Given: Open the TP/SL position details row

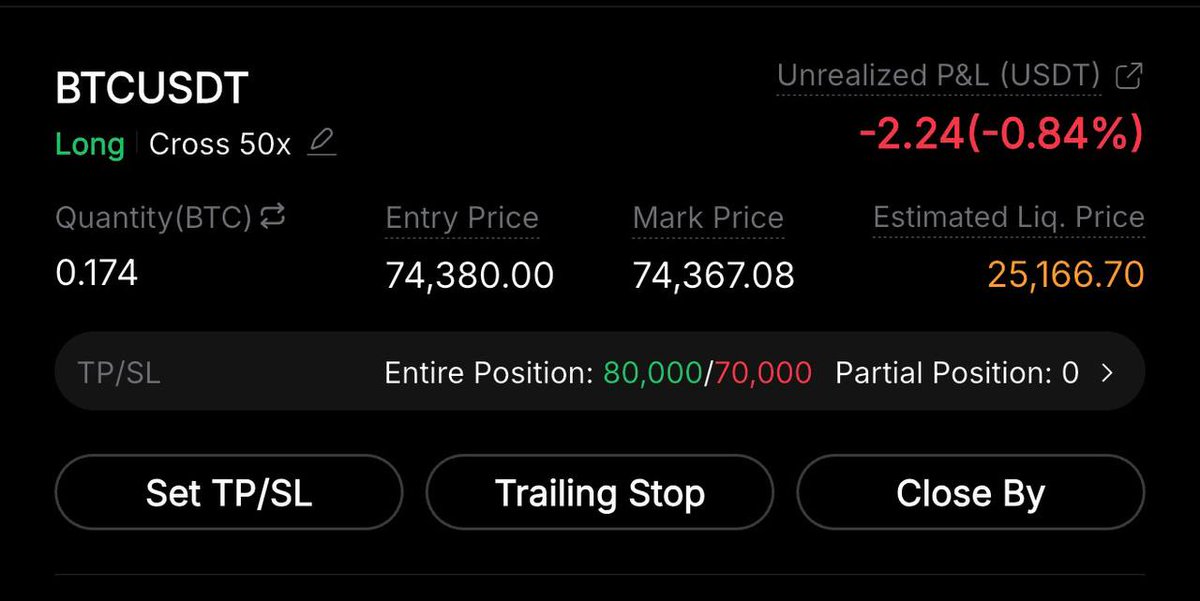Looking at the screenshot, I should pyautogui.click(x=599, y=373).
